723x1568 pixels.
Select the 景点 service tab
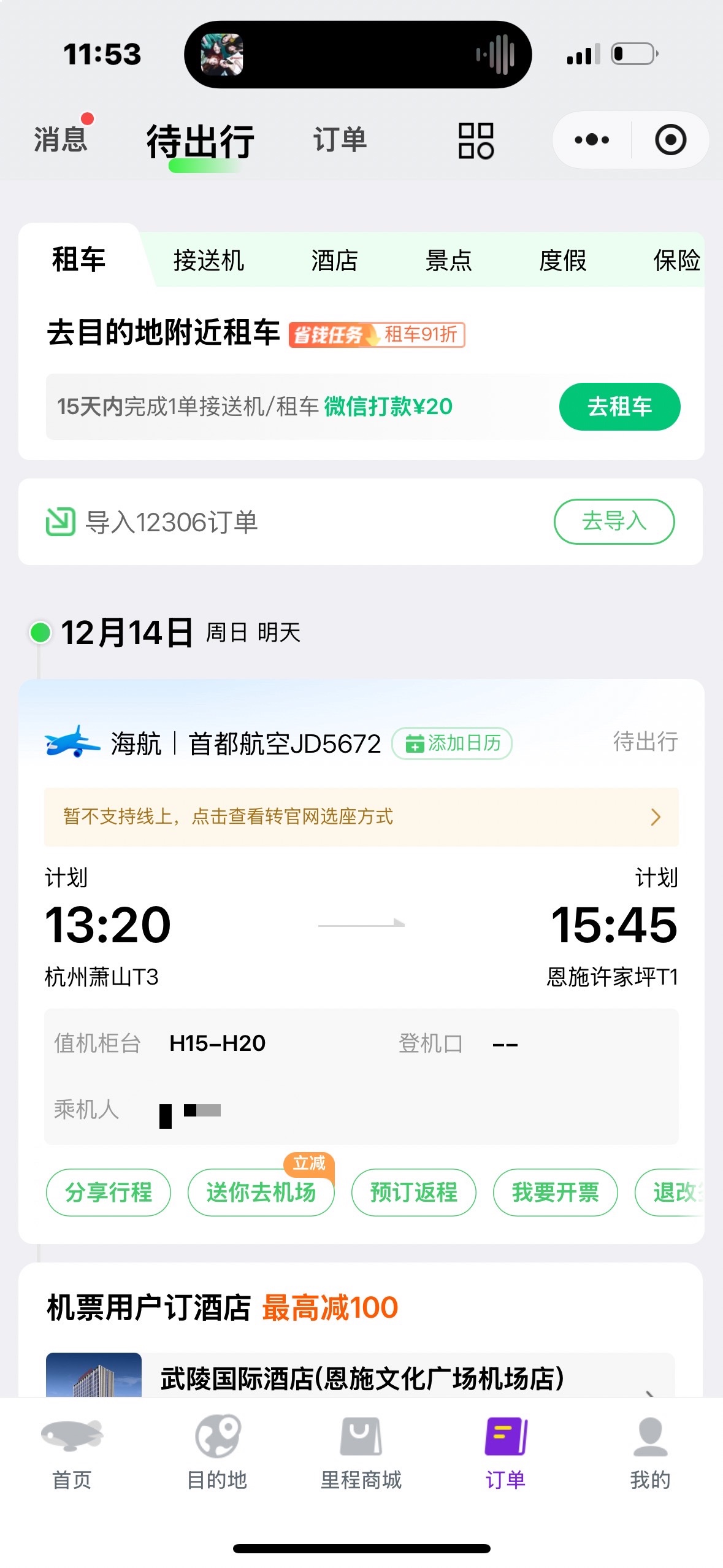coord(448,260)
